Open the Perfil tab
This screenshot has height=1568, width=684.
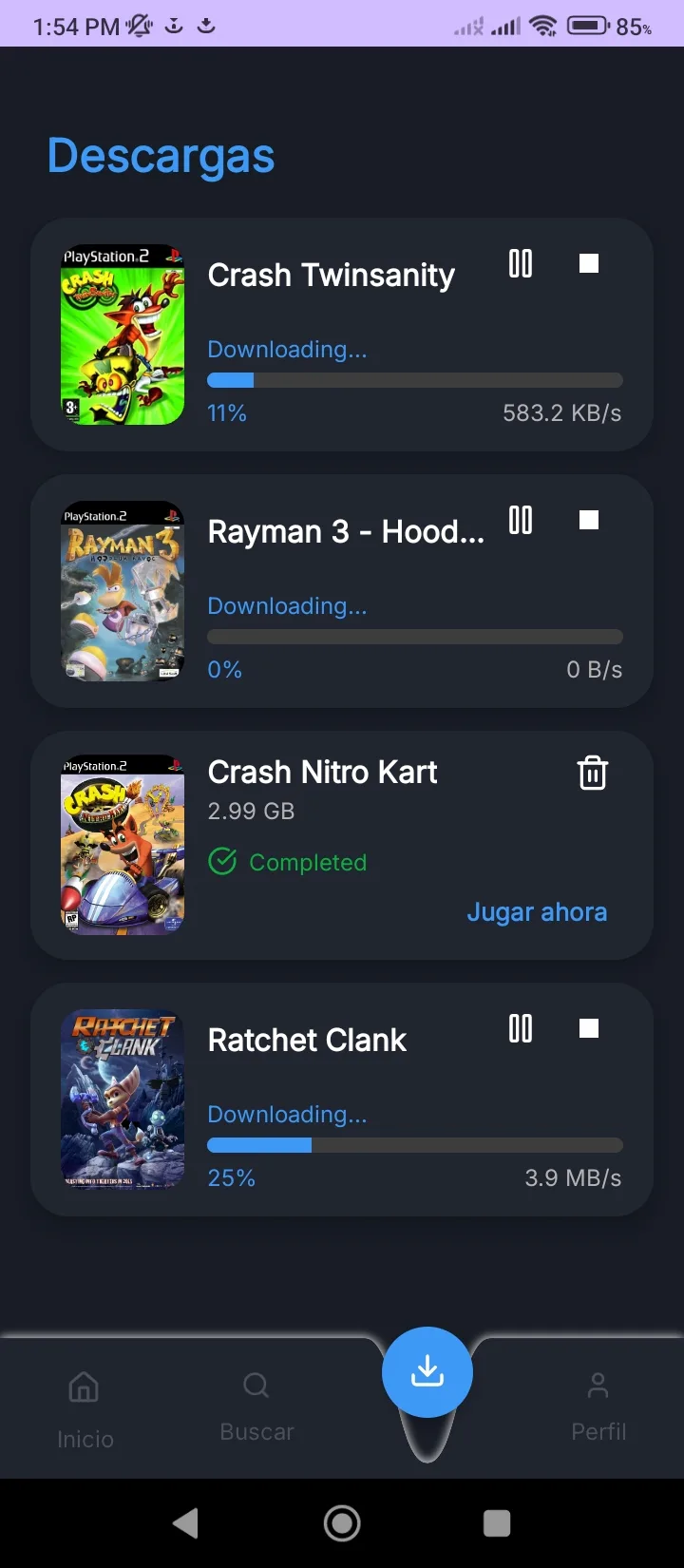[x=598, y=1405]
